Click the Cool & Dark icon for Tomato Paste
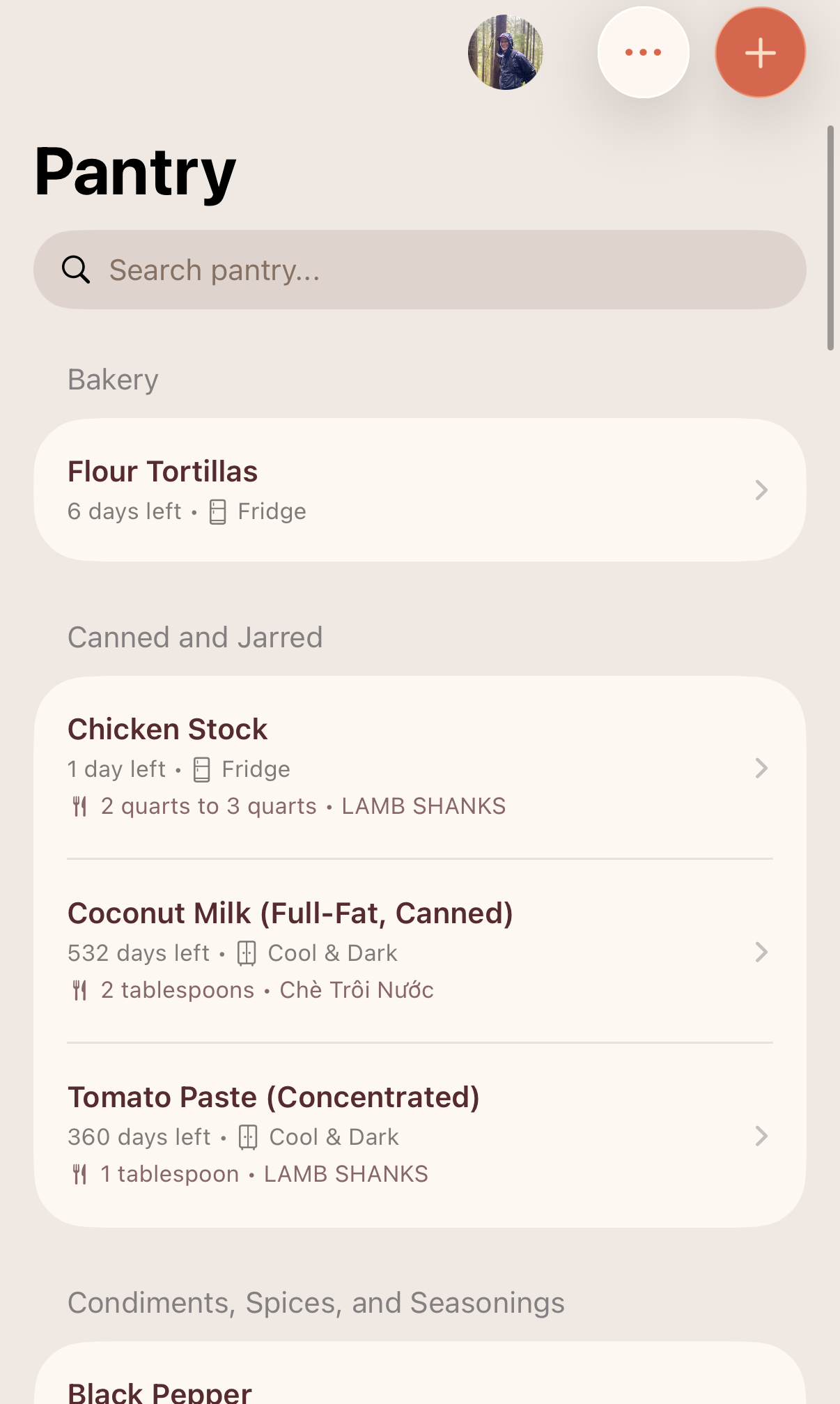This screenshot has height=1404, width=840. point(248,1136)
